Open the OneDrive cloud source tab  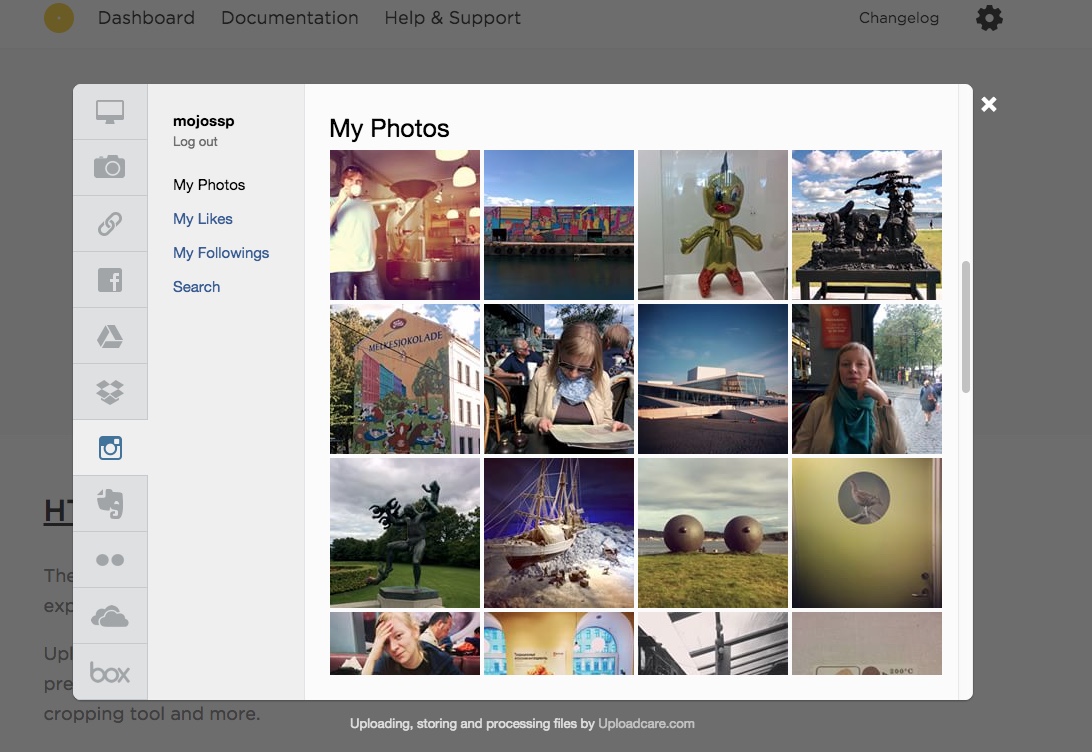click(110, 616)
